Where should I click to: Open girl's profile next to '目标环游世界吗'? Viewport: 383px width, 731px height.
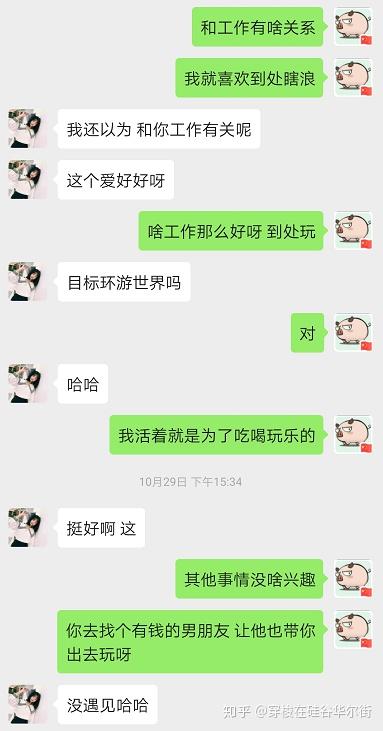[x=27, y=282]
